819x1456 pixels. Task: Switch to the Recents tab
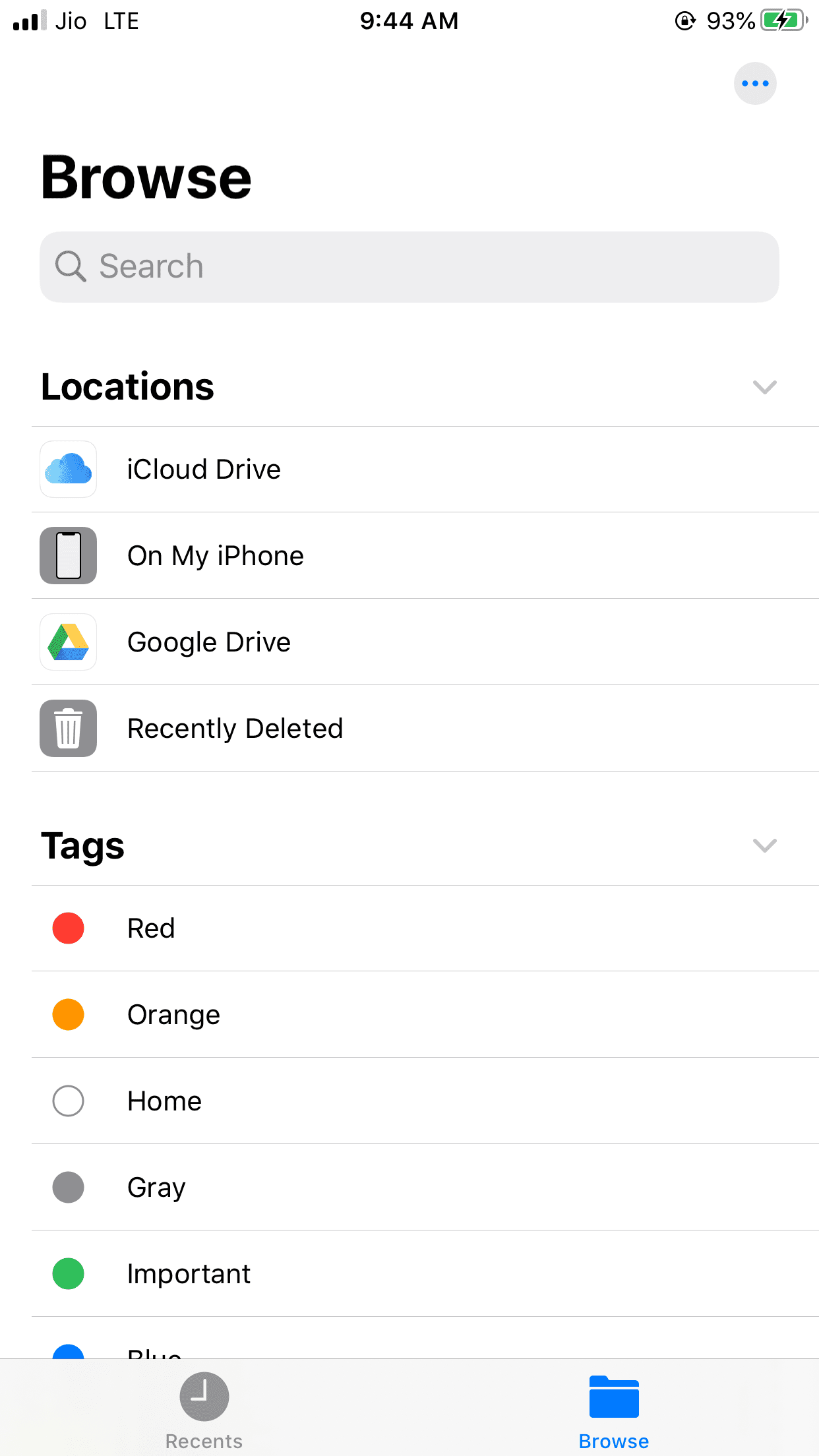tap(204, 1411)
